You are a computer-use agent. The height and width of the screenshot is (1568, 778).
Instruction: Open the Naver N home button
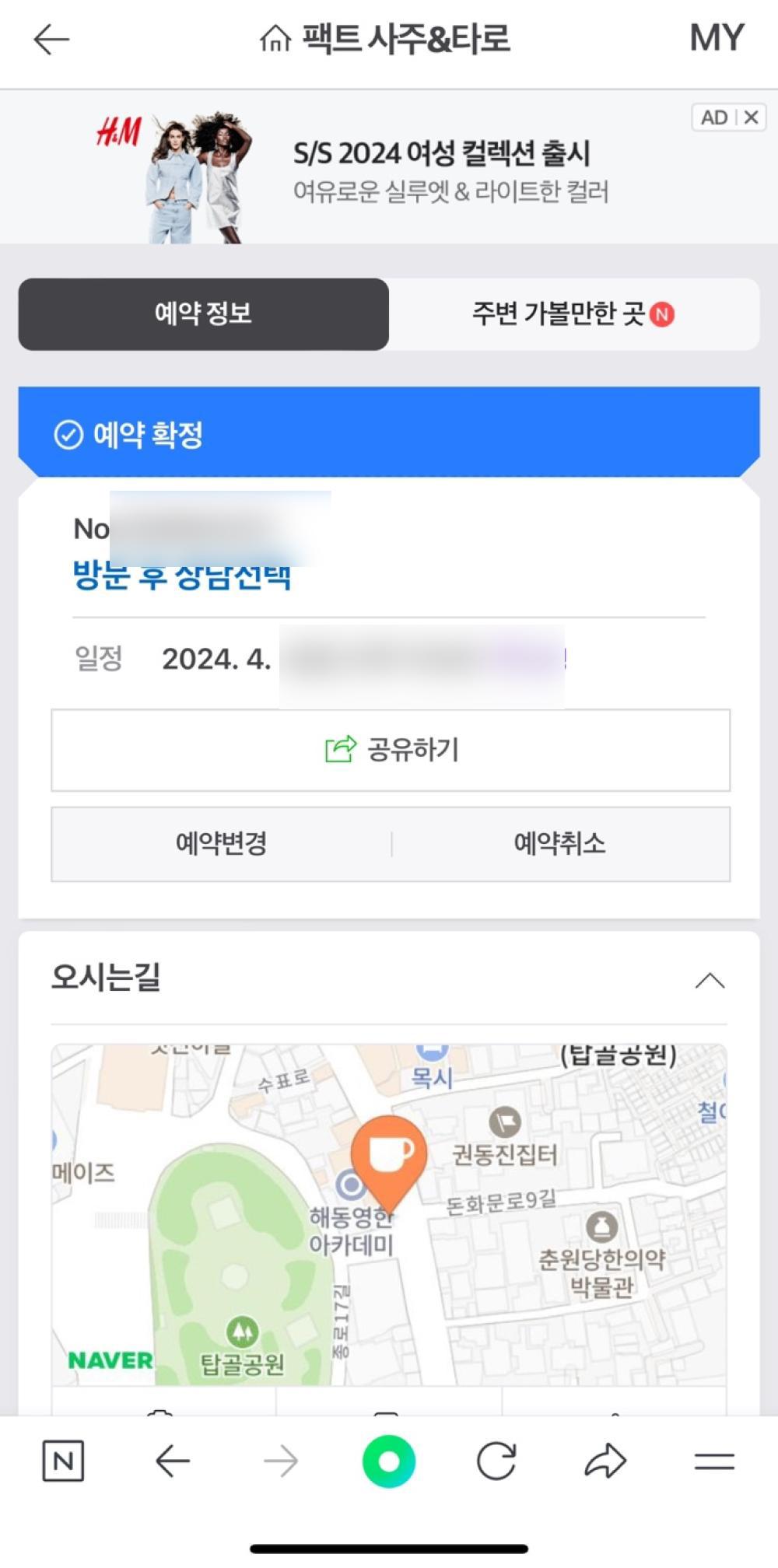63,1462
